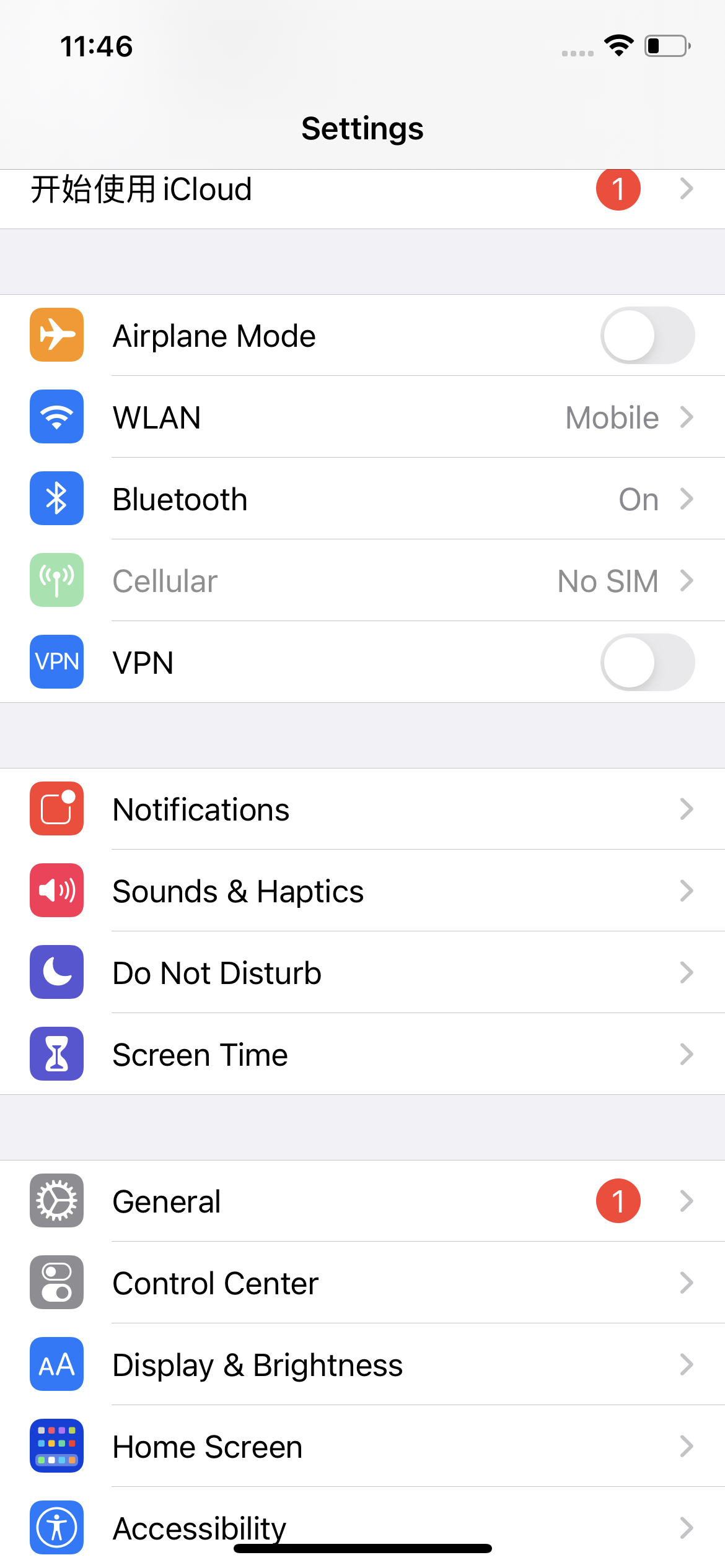Open Notifications settings

362,809
